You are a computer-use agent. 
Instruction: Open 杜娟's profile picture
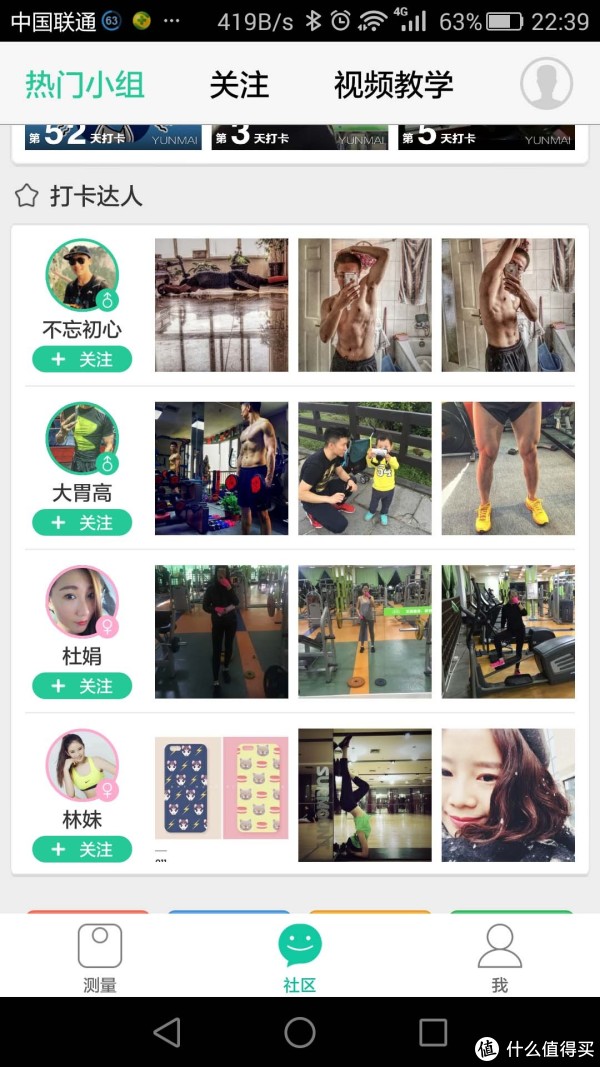click(82, 602)
